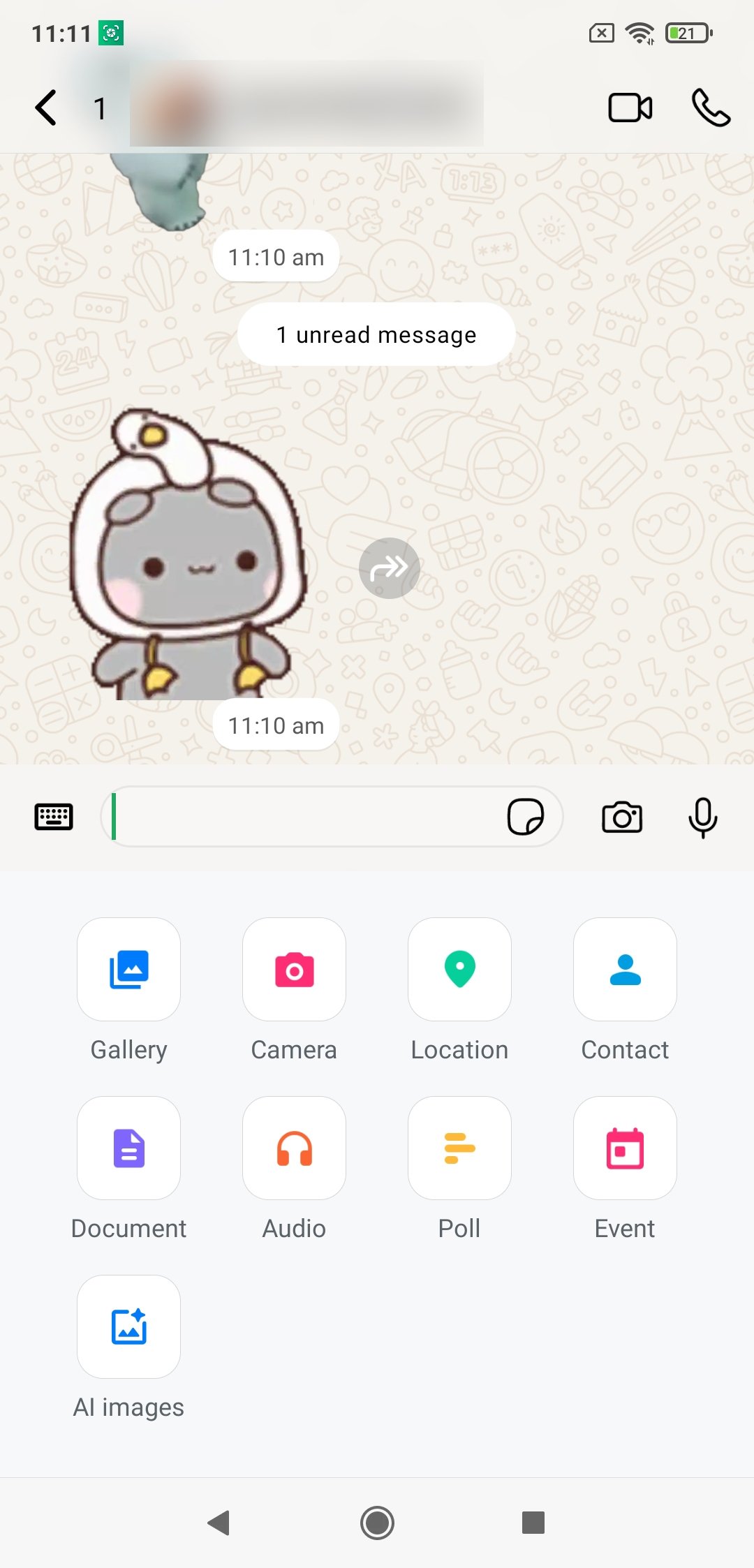This screenshot has width=754, height=1568.
Task: Record a voice message
Action: click(x=702, y=817)
